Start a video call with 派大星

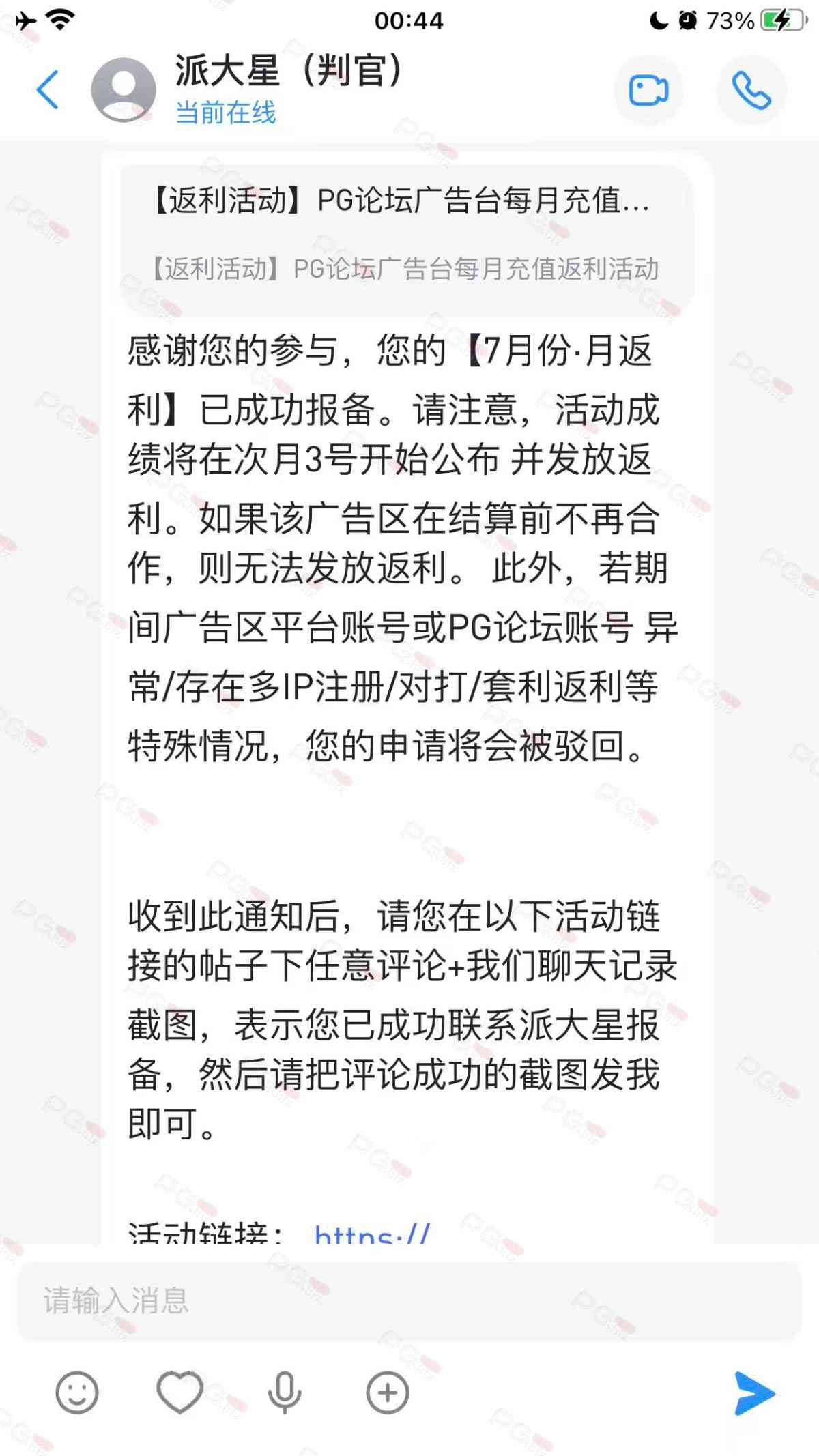(x=648, y=90)
